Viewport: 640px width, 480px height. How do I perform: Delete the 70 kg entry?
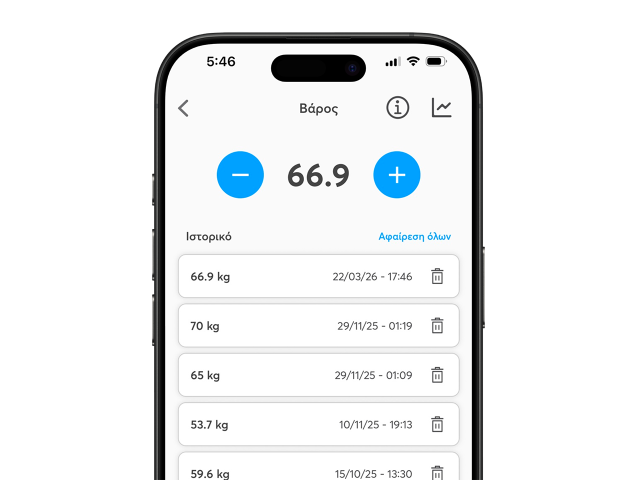437,325
